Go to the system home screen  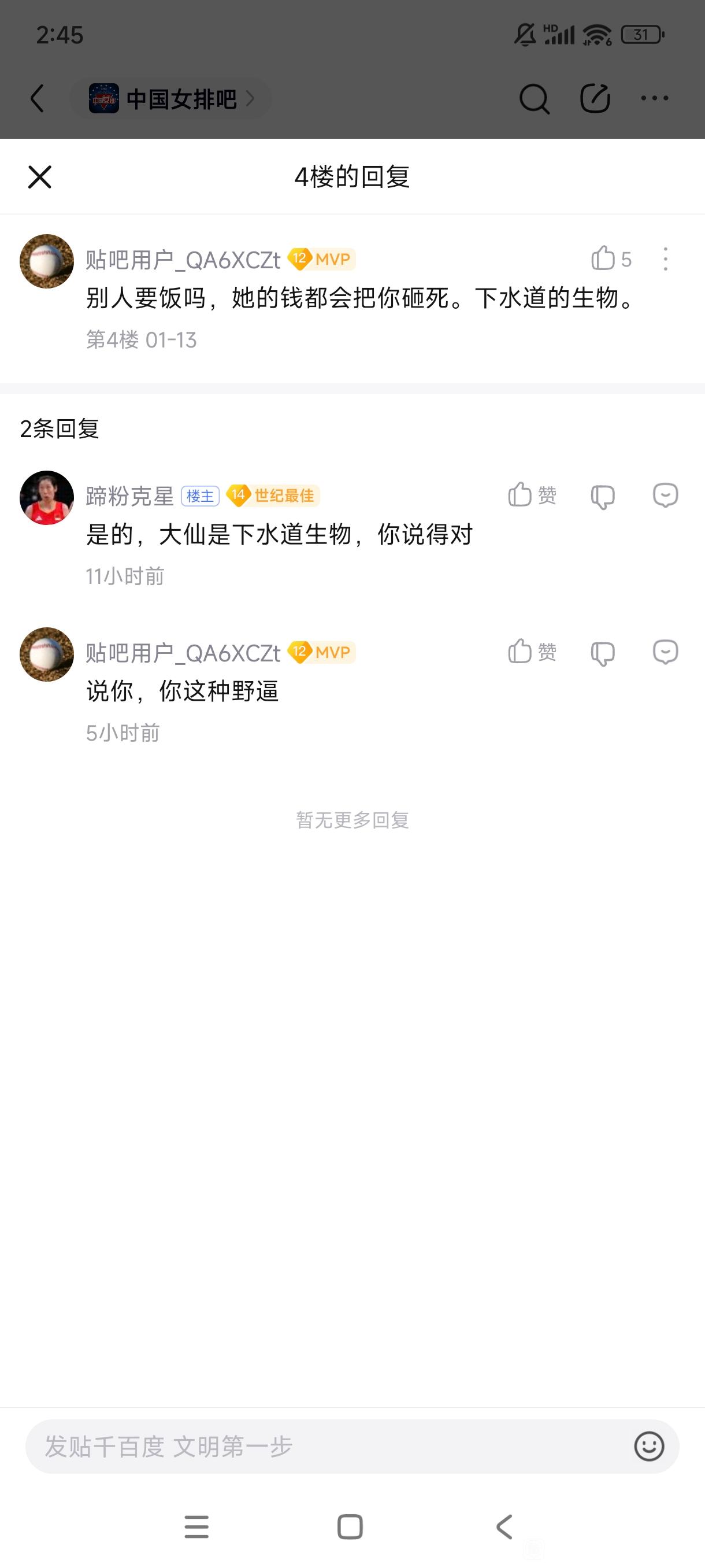pos(350,1526)
